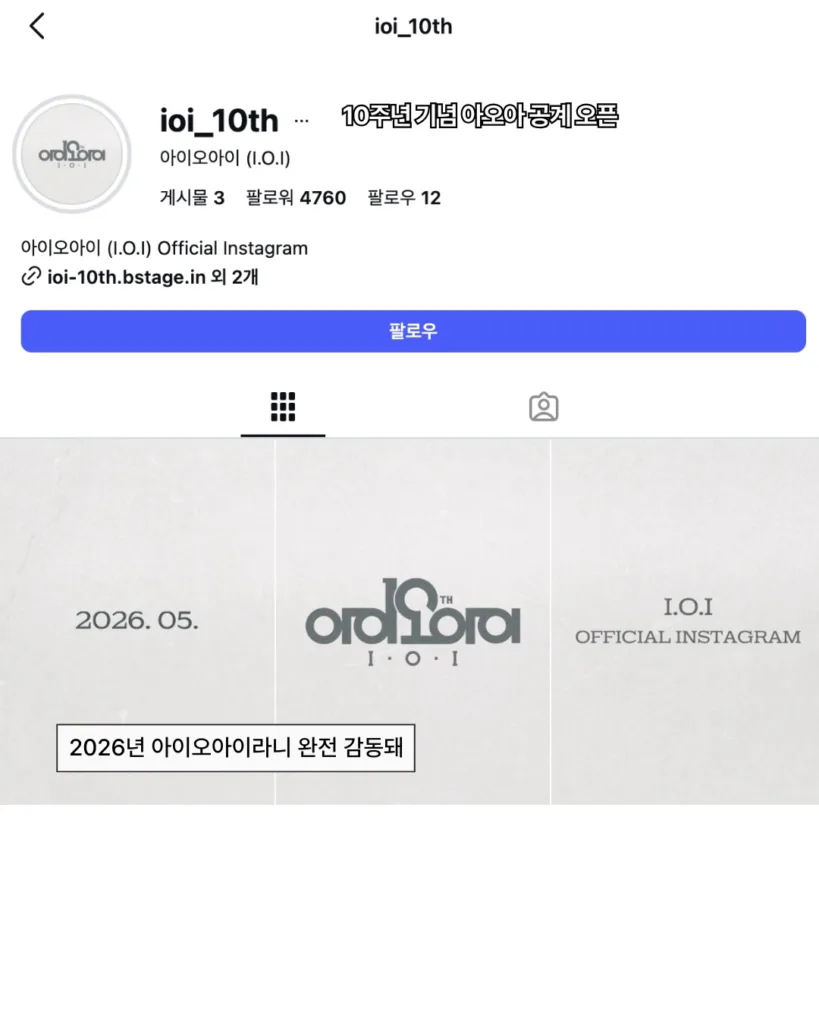Switch to the tagged photos tab
Image resolution: width=819 pixels, height=1024 pixels.
(543, 407)
